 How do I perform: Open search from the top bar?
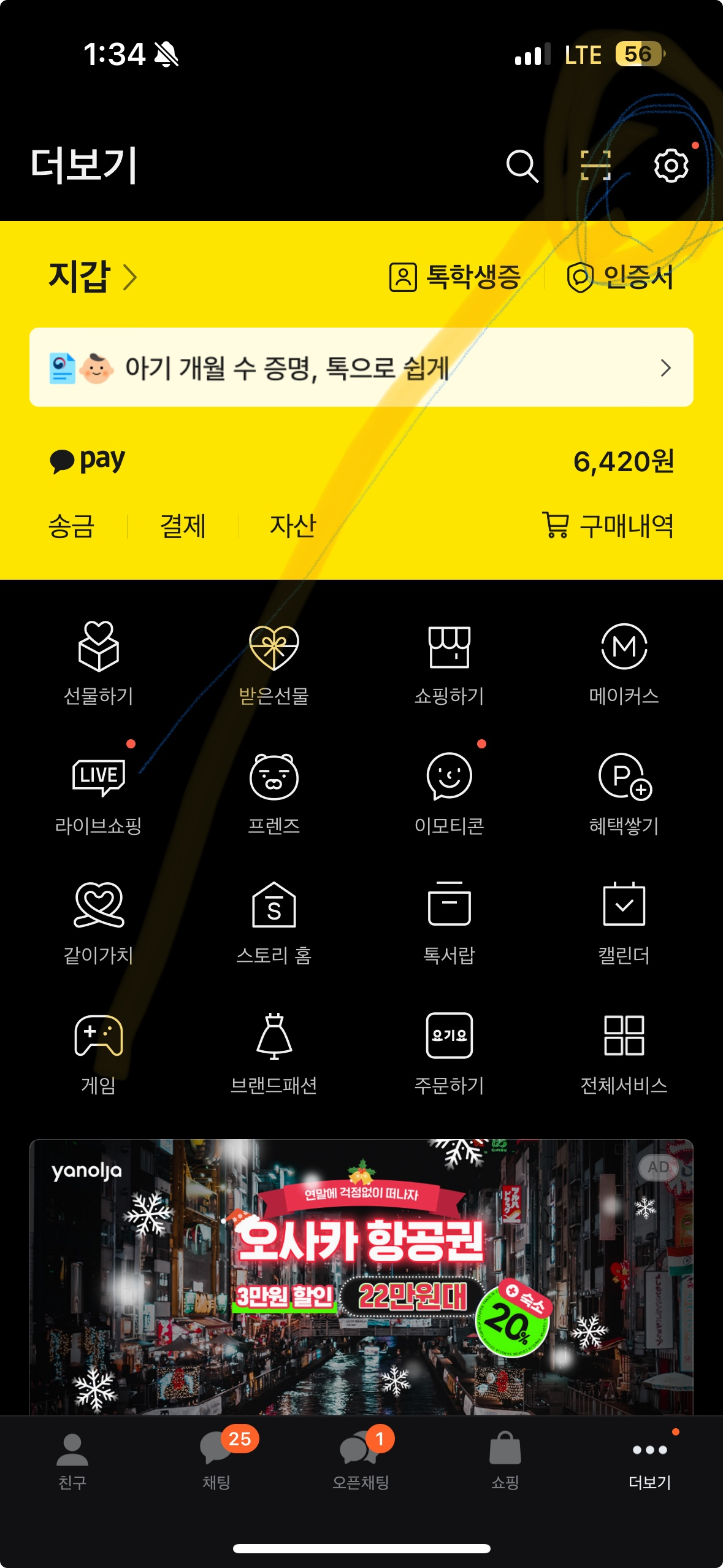(523, 167)
